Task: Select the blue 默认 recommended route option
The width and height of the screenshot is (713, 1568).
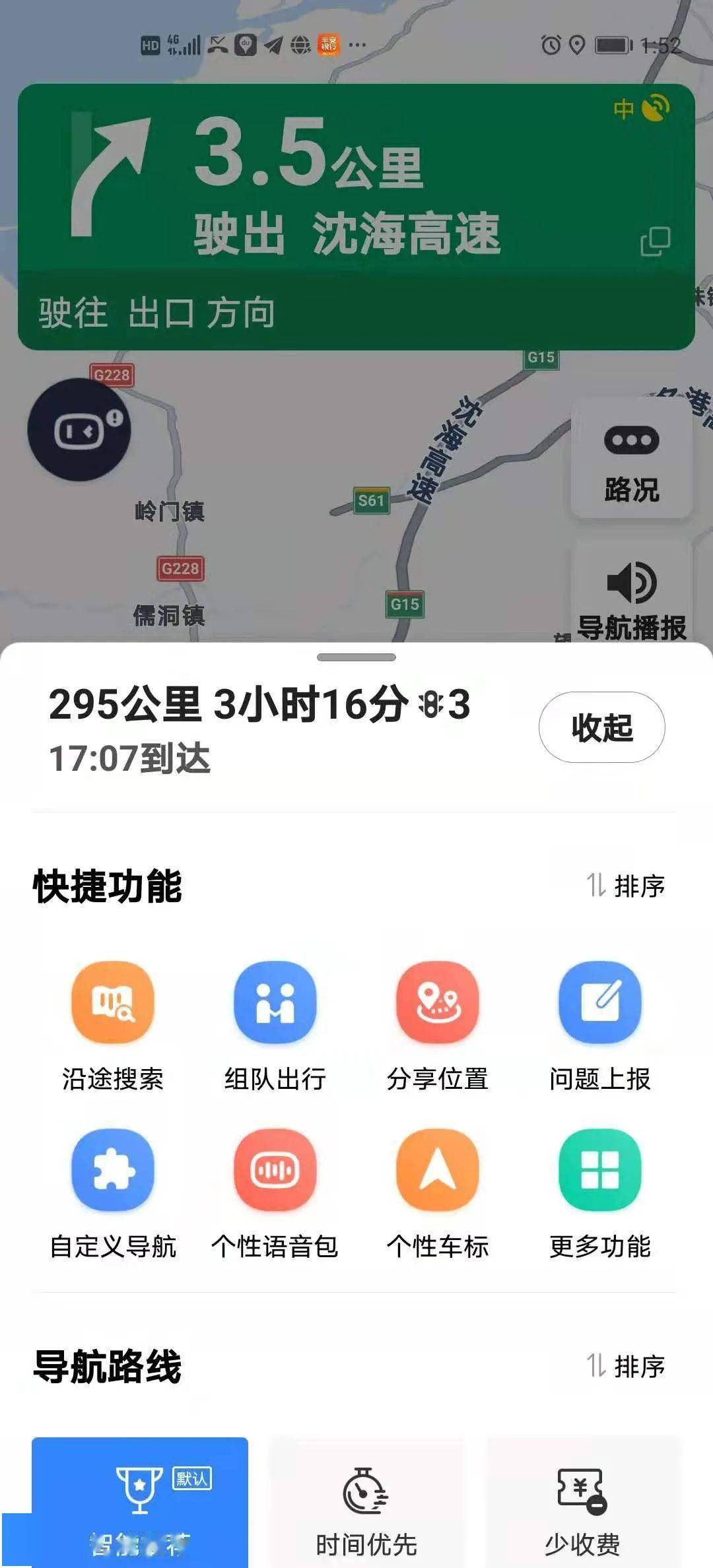Action: 140,1502
